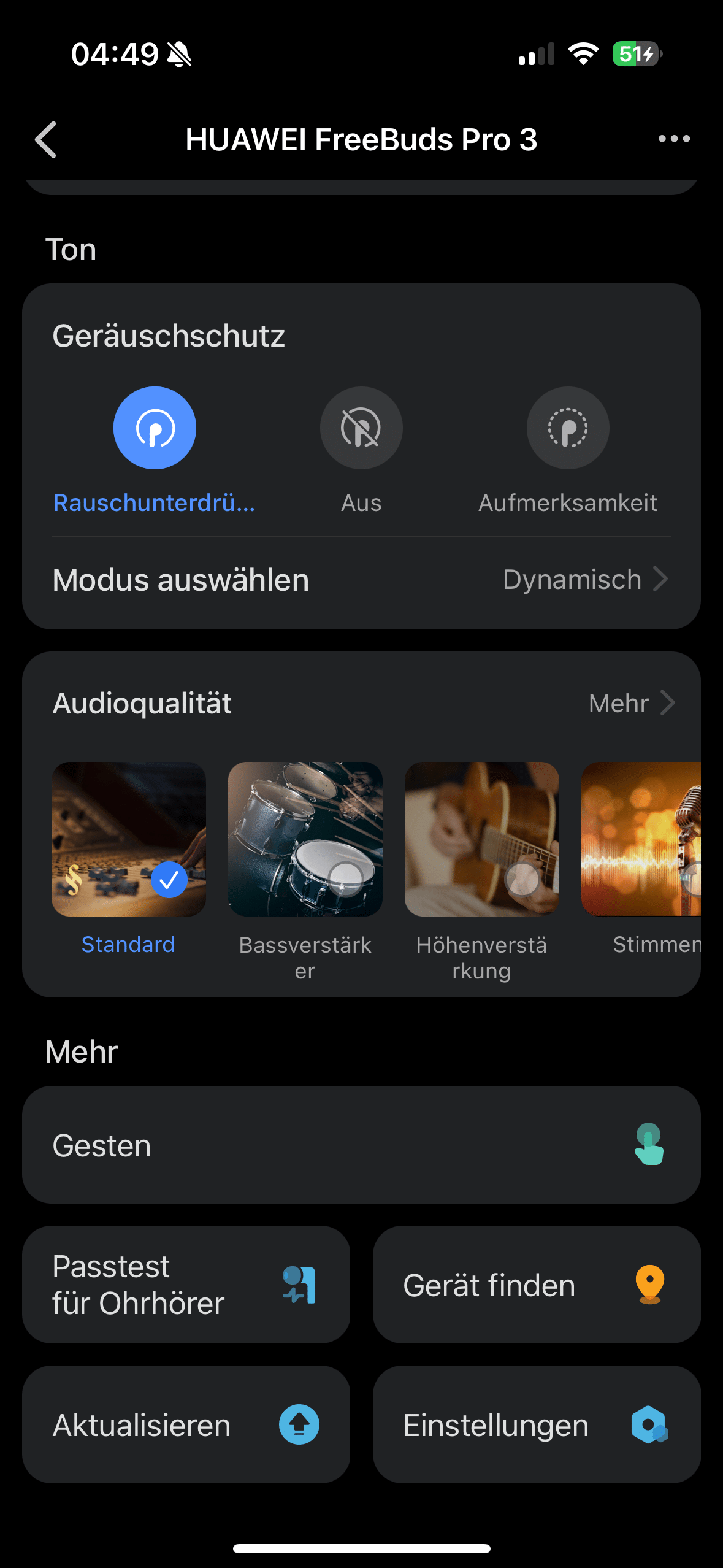Viewport: 723px width, 1568px height.
Task: Enable Aufmerksamkeit awareness mode
Action: tap(568, 428)
